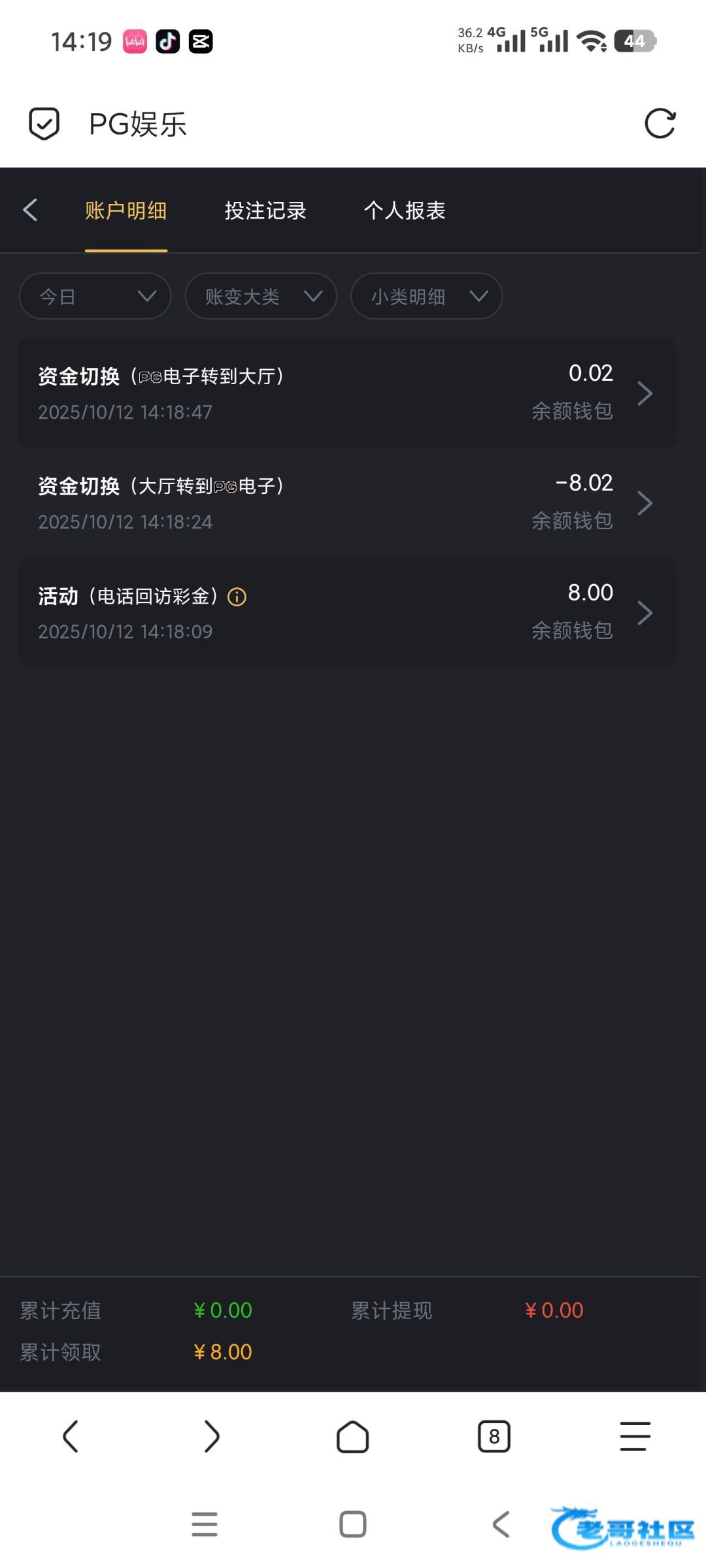Open the 0.02 PG电子转到大厅 transaction

pyautogui.click(x=346, y=393)
